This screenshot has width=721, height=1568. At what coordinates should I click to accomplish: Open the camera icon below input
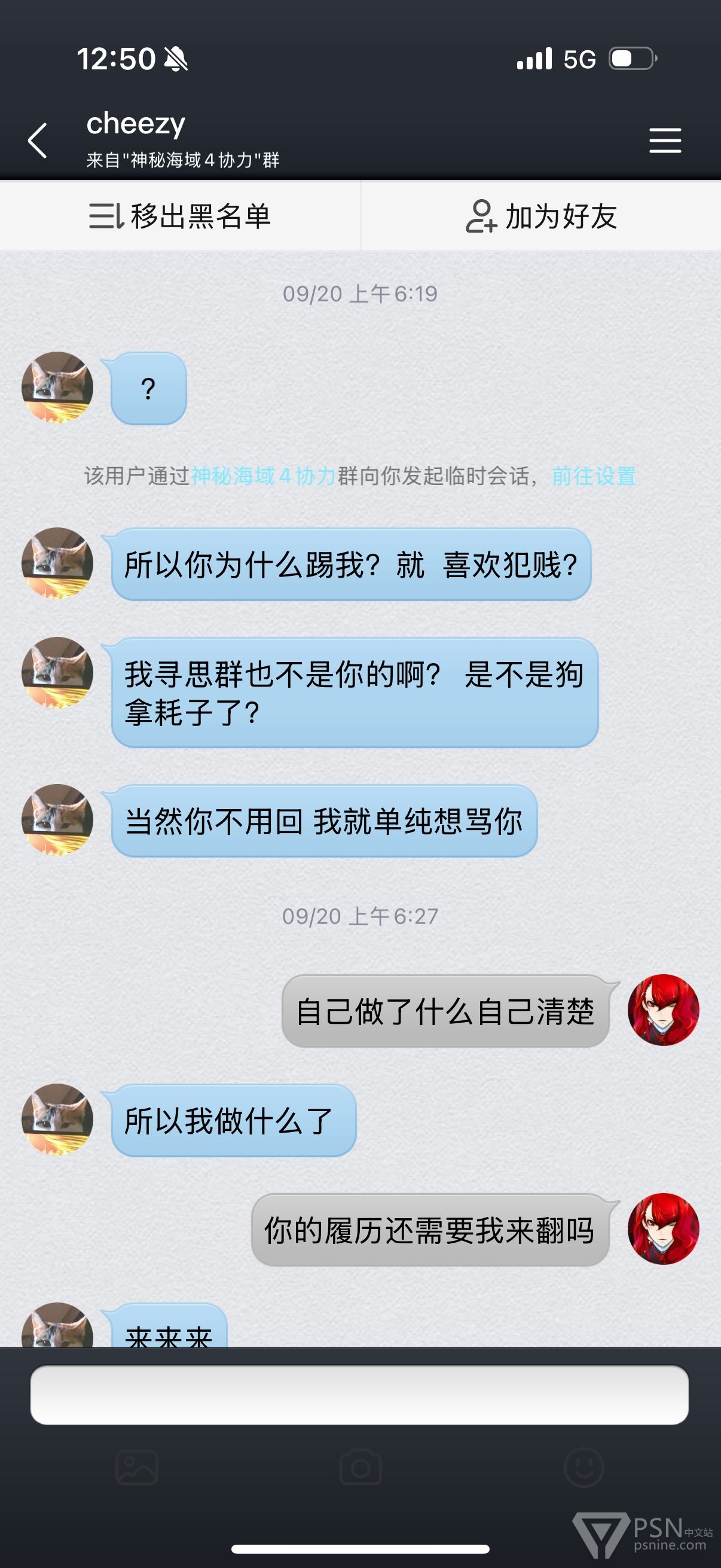360,1468
